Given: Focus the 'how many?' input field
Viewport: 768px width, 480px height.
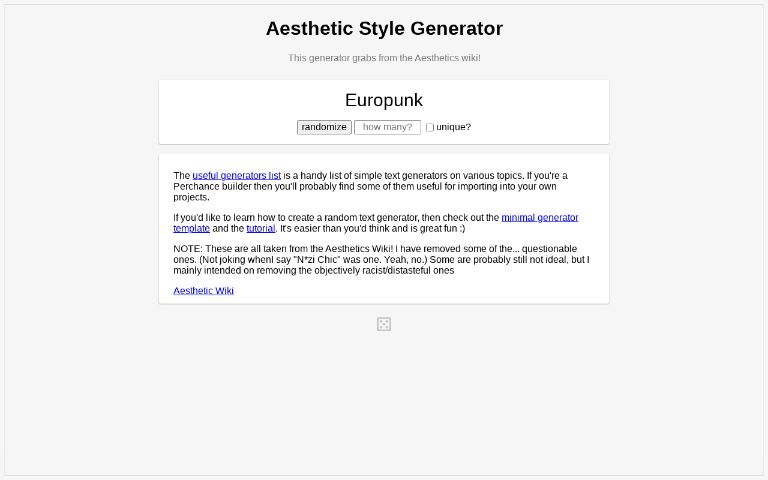Looking at the screenshot, I should [x=387, y=127].
